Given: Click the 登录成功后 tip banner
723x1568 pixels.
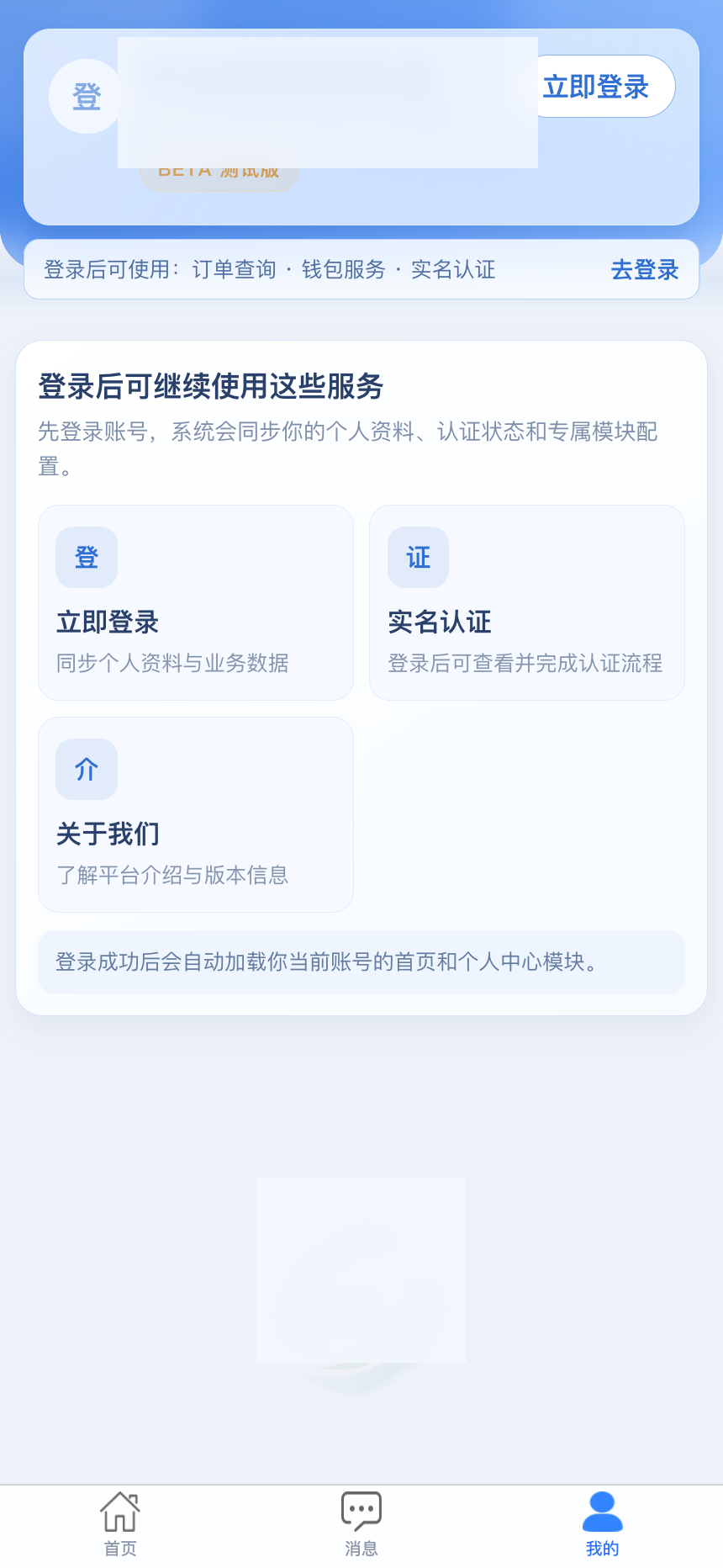Looking at the screenshot, I should coord(361,962).
